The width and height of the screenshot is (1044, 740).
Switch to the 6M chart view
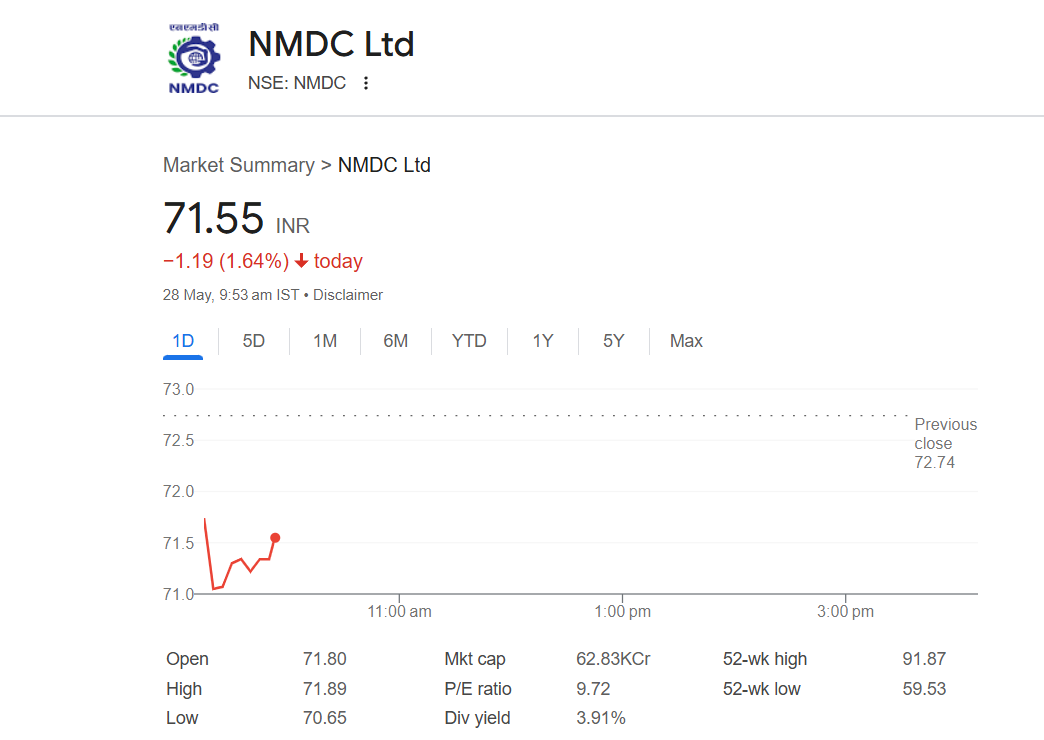click(x=396, y=341)
